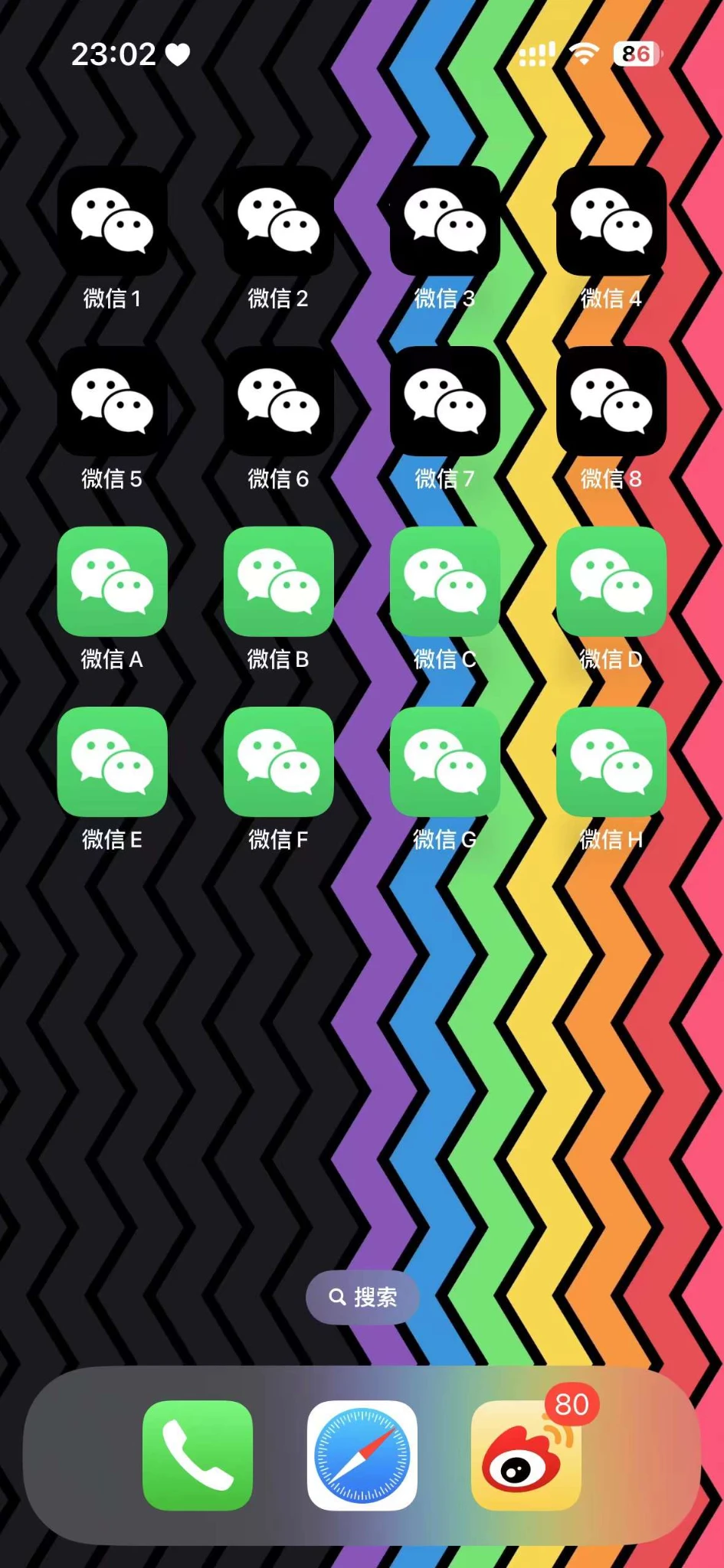This screenshot has width=724, height=1568.
Task: Open 微信 C
Action: tap(445, 581)
